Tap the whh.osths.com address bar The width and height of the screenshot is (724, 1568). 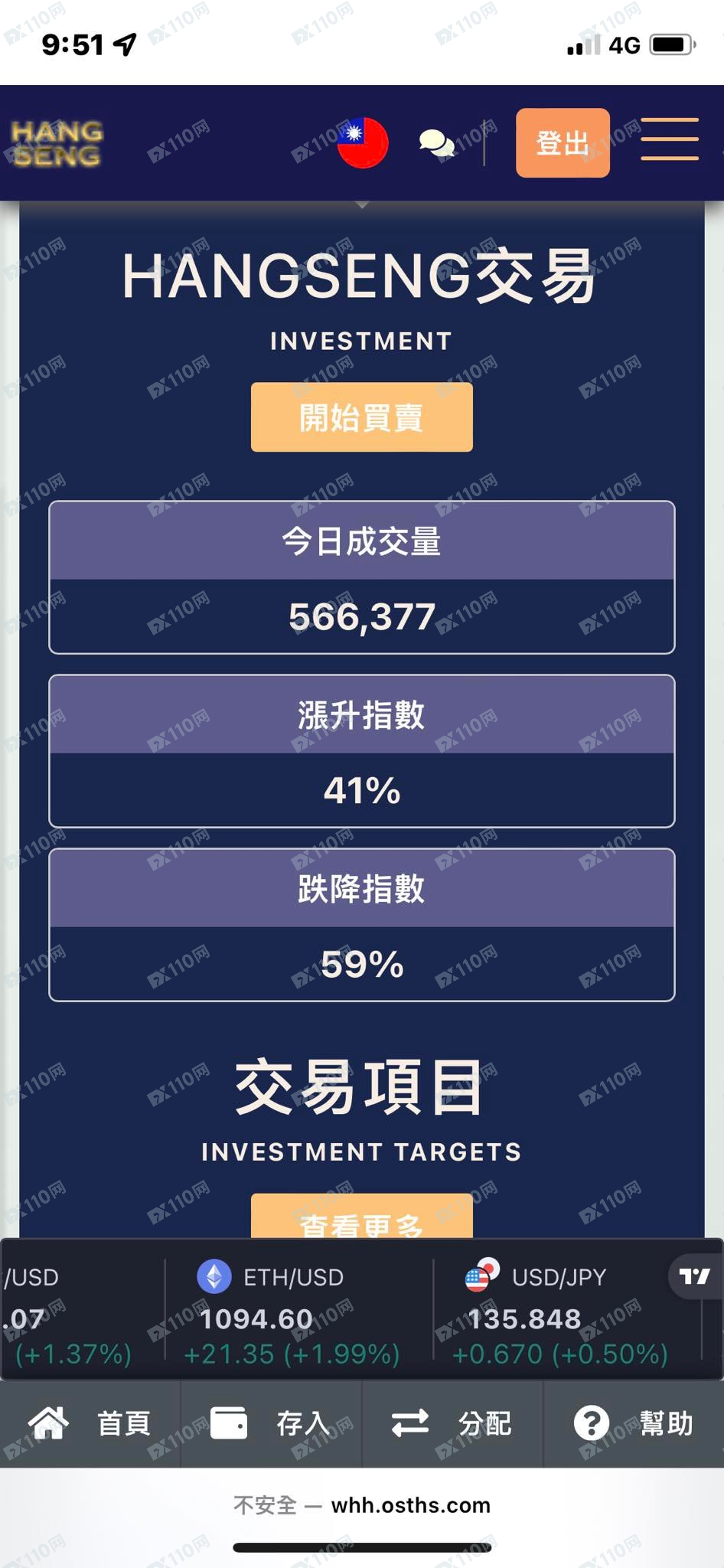click(x=362, y=1504)
